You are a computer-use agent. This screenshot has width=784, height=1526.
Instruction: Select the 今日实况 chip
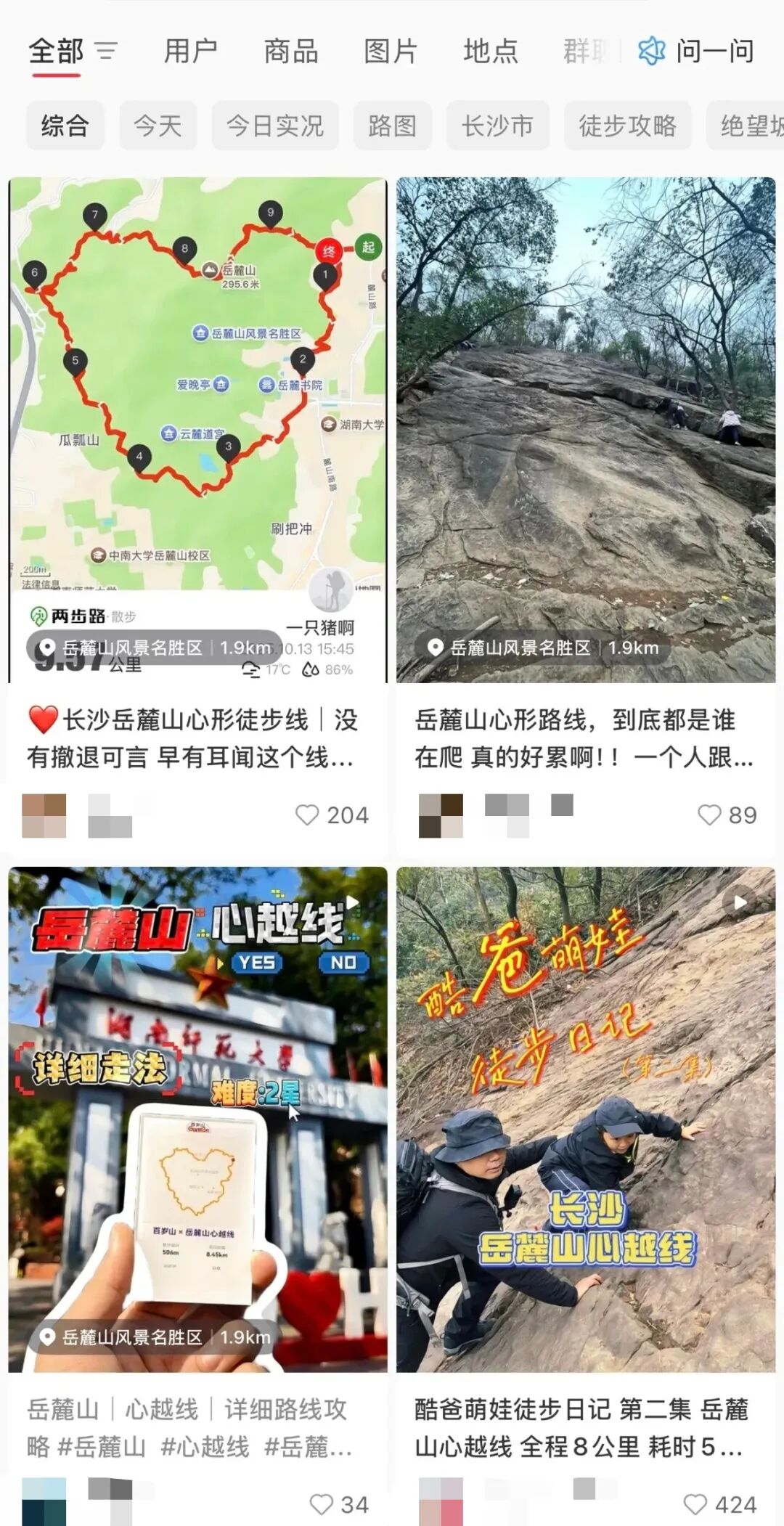[275, 126]
